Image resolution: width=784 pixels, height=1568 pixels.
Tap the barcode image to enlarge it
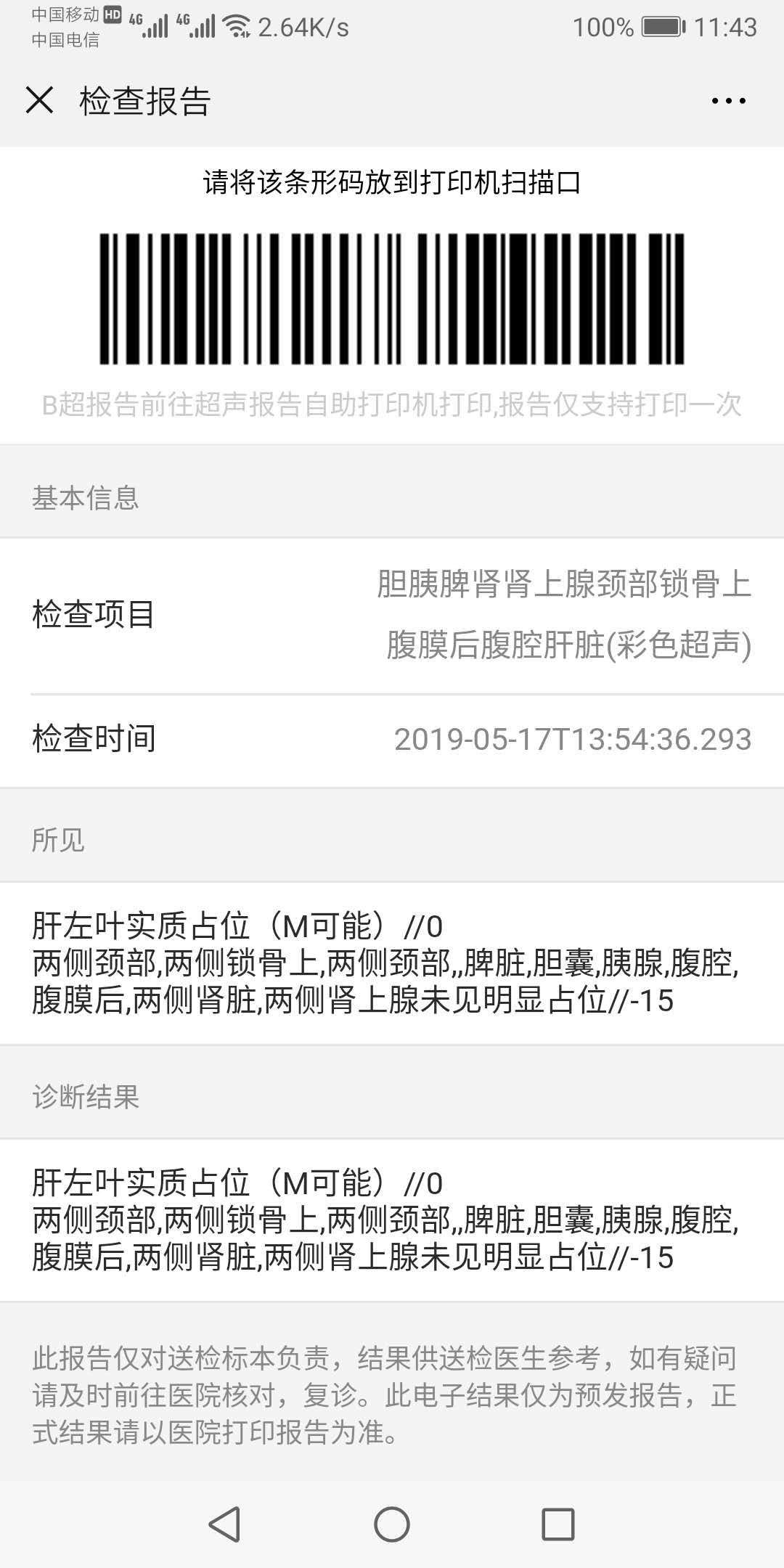392,298
